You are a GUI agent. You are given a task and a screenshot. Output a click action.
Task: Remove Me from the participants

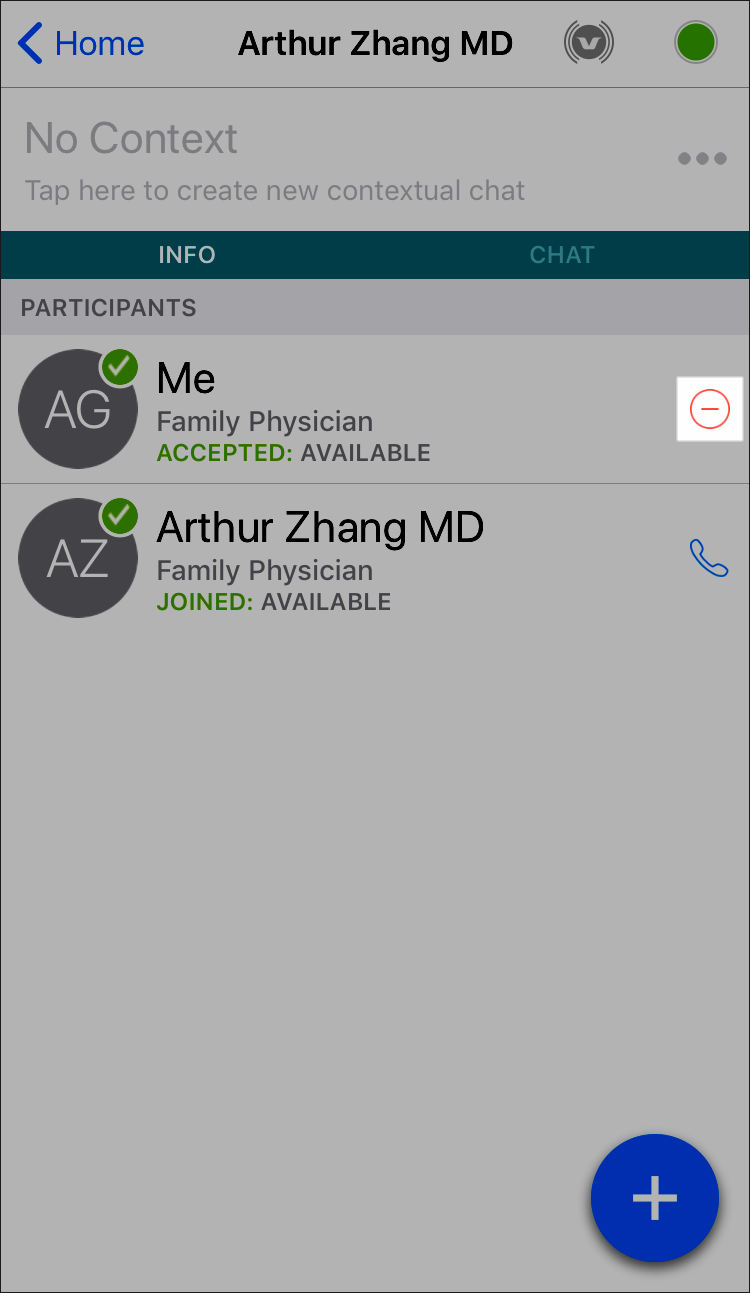pyautogui.click(x=710, y=408)
